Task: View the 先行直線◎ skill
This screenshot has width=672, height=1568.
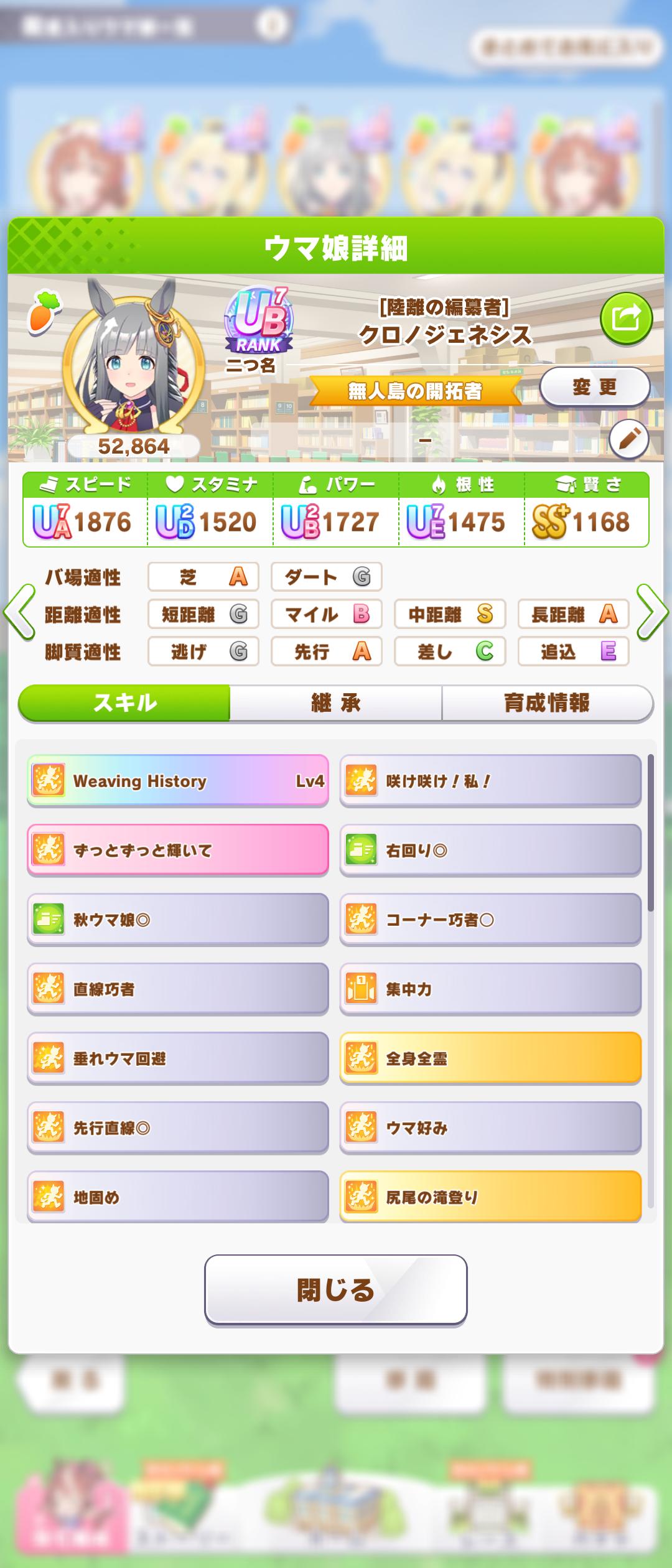Action: pyautogui.click(x=178, y=1127)
